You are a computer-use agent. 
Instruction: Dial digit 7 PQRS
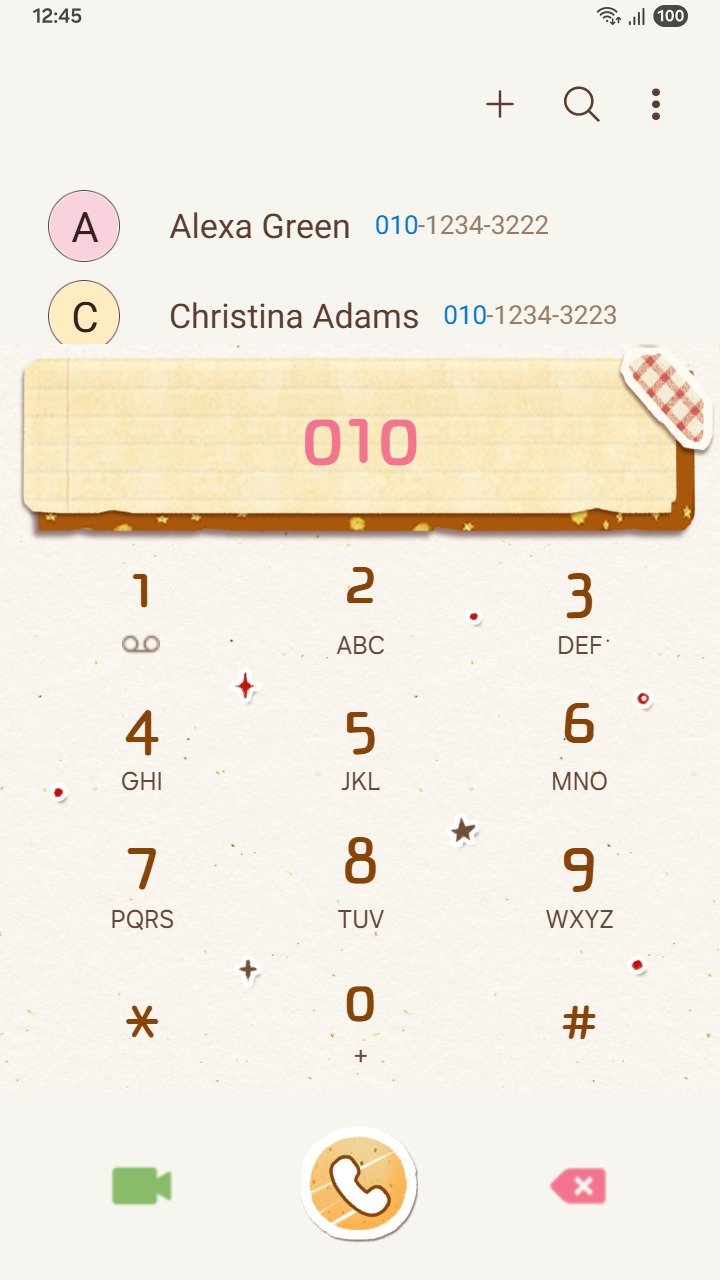tap(141, 885)
